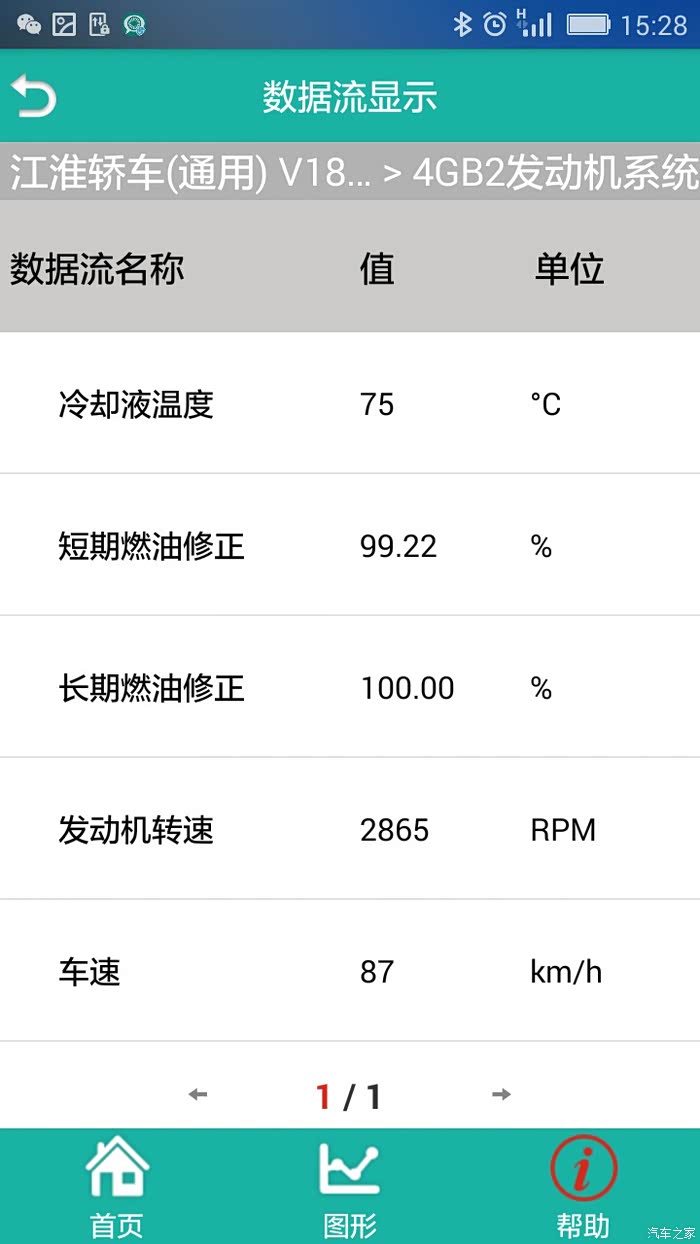Go to the previous data page arrow
Viewport: 700px width, 1244px height.
click(x=198, y=1095)
